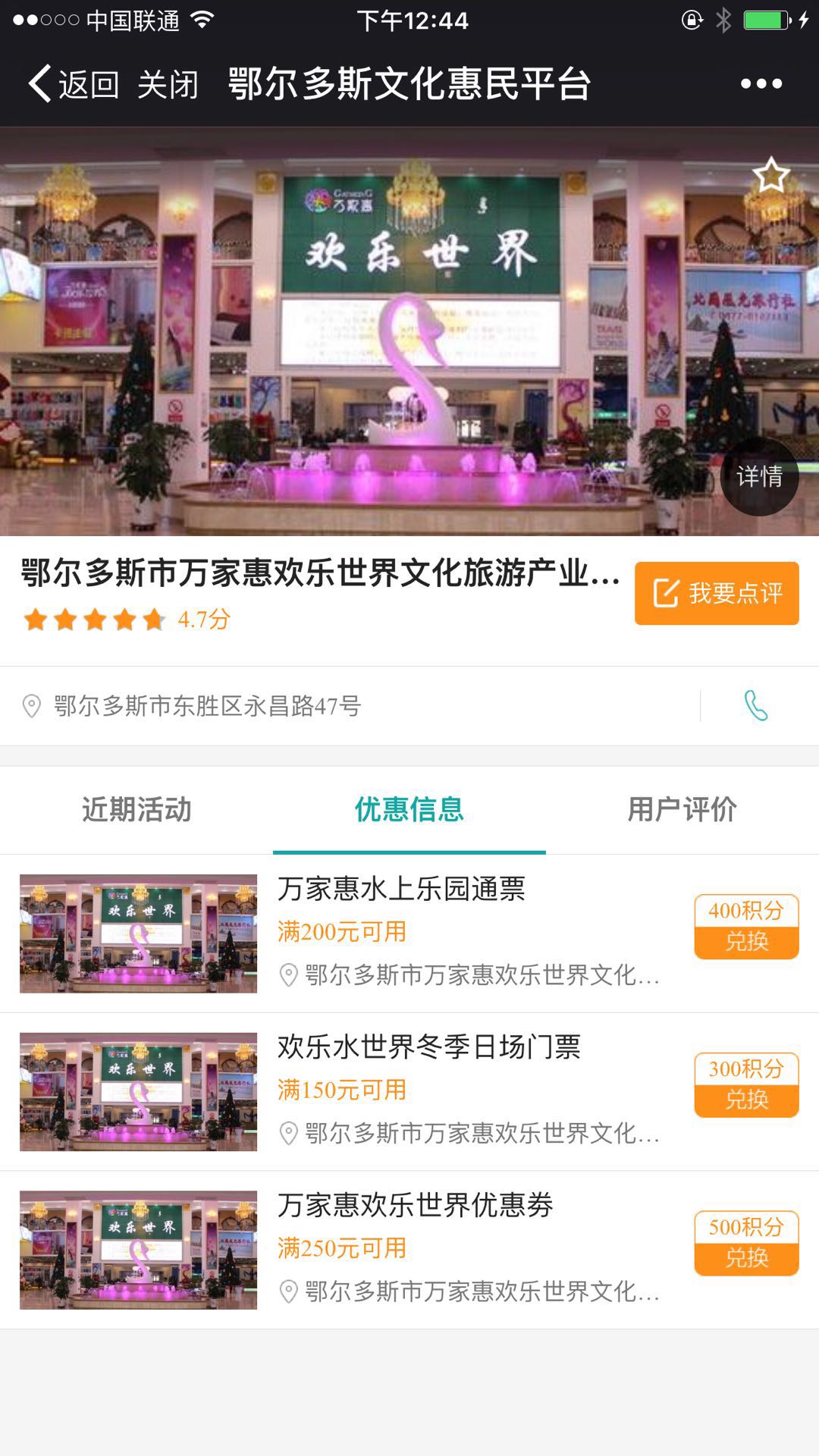Redeem the 300积分 兑换 coupon
The height and width of the screenshot is (1456, 819).
click(x=746, y=1085)
